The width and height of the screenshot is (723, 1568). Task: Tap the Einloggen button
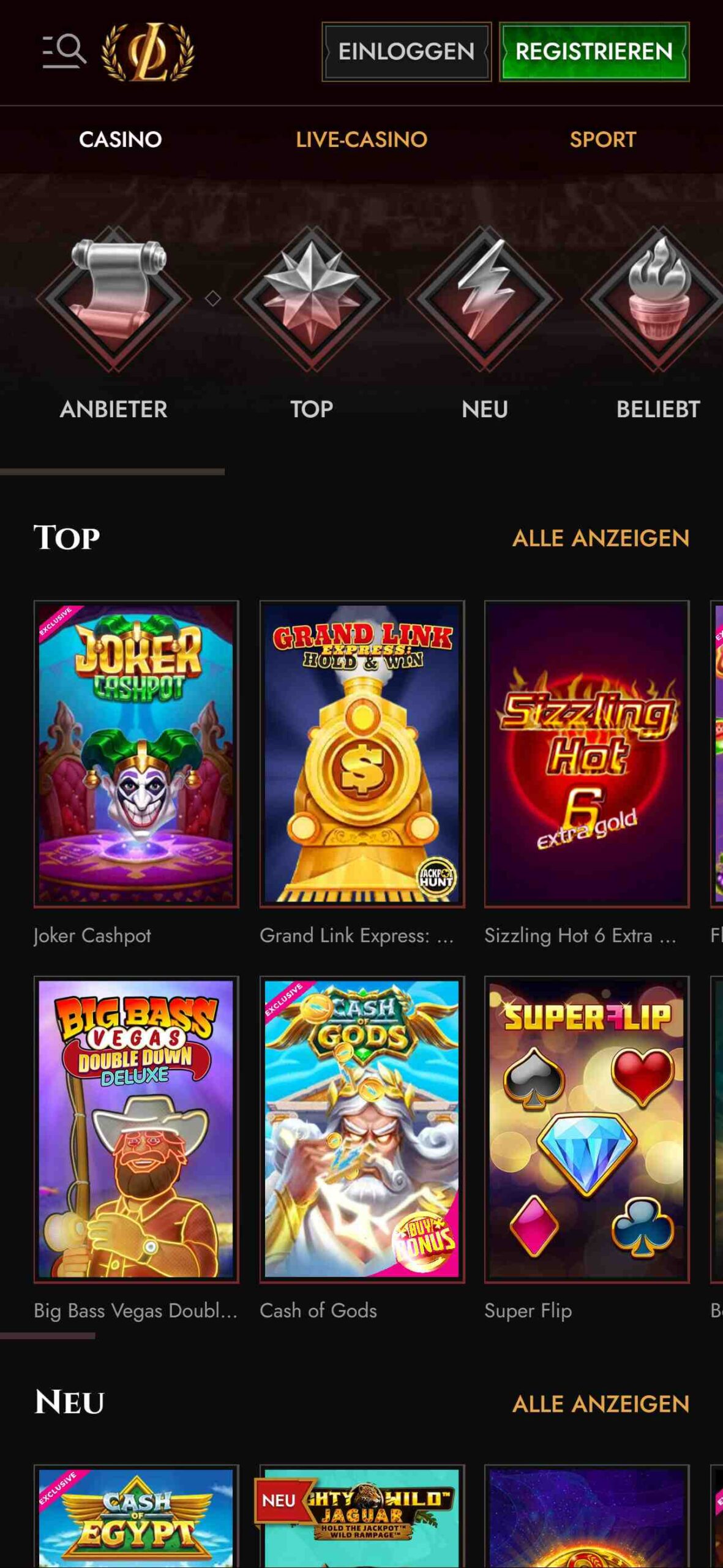point(406,52)
